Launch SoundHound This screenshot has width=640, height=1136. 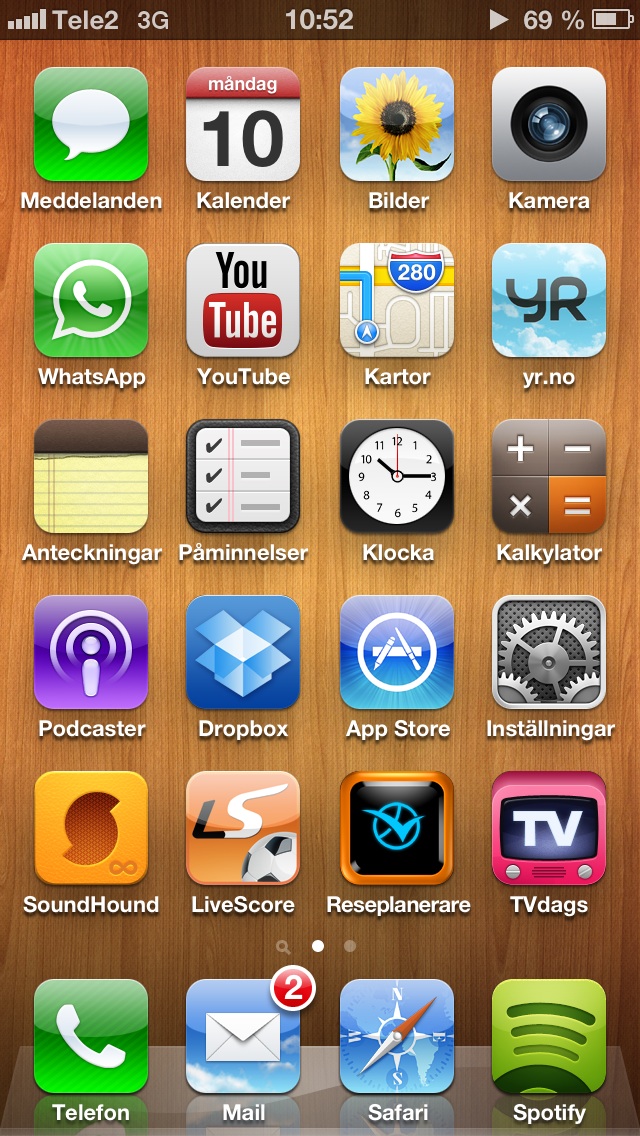91,828
